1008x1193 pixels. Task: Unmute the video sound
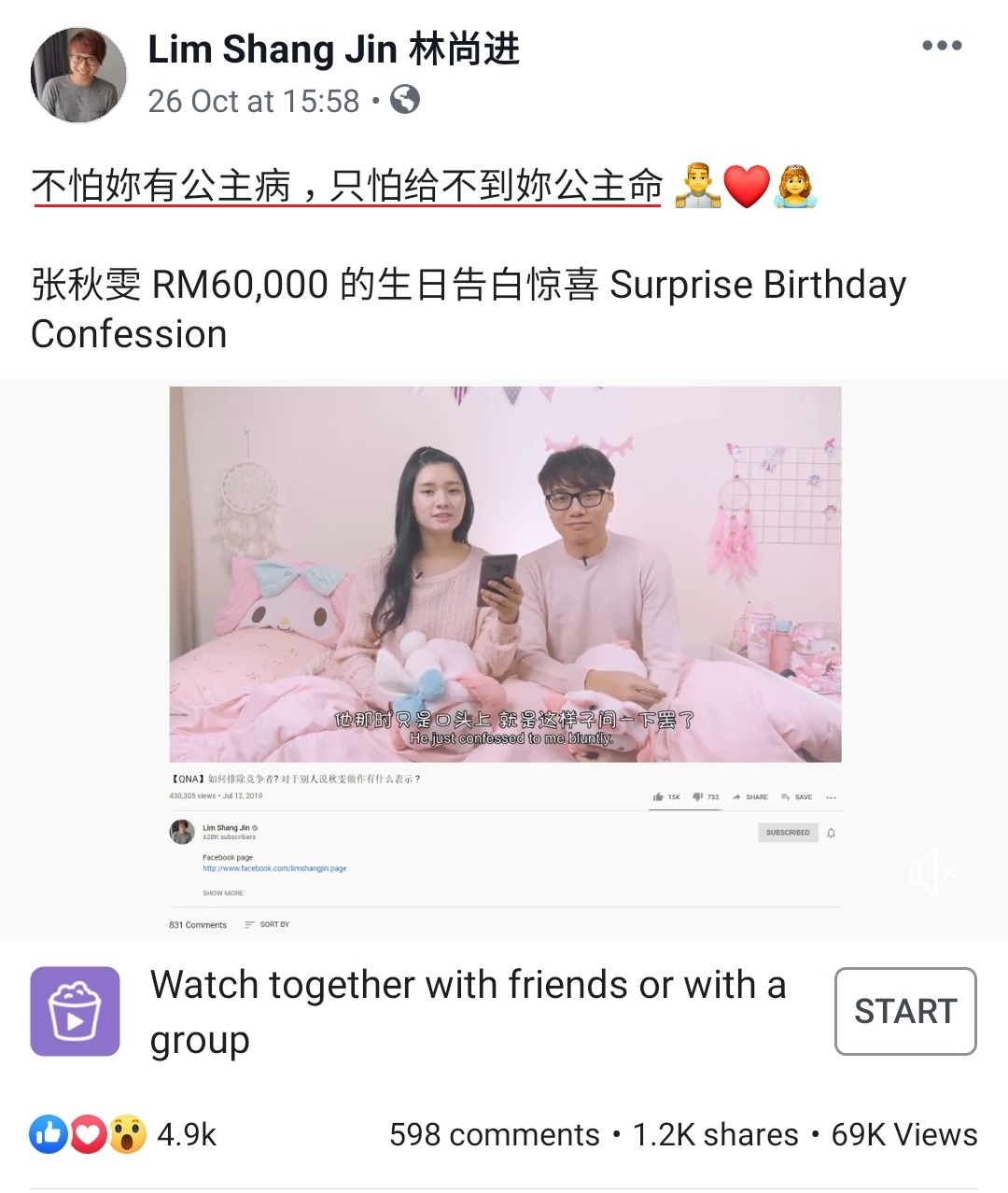coord(931,873)
